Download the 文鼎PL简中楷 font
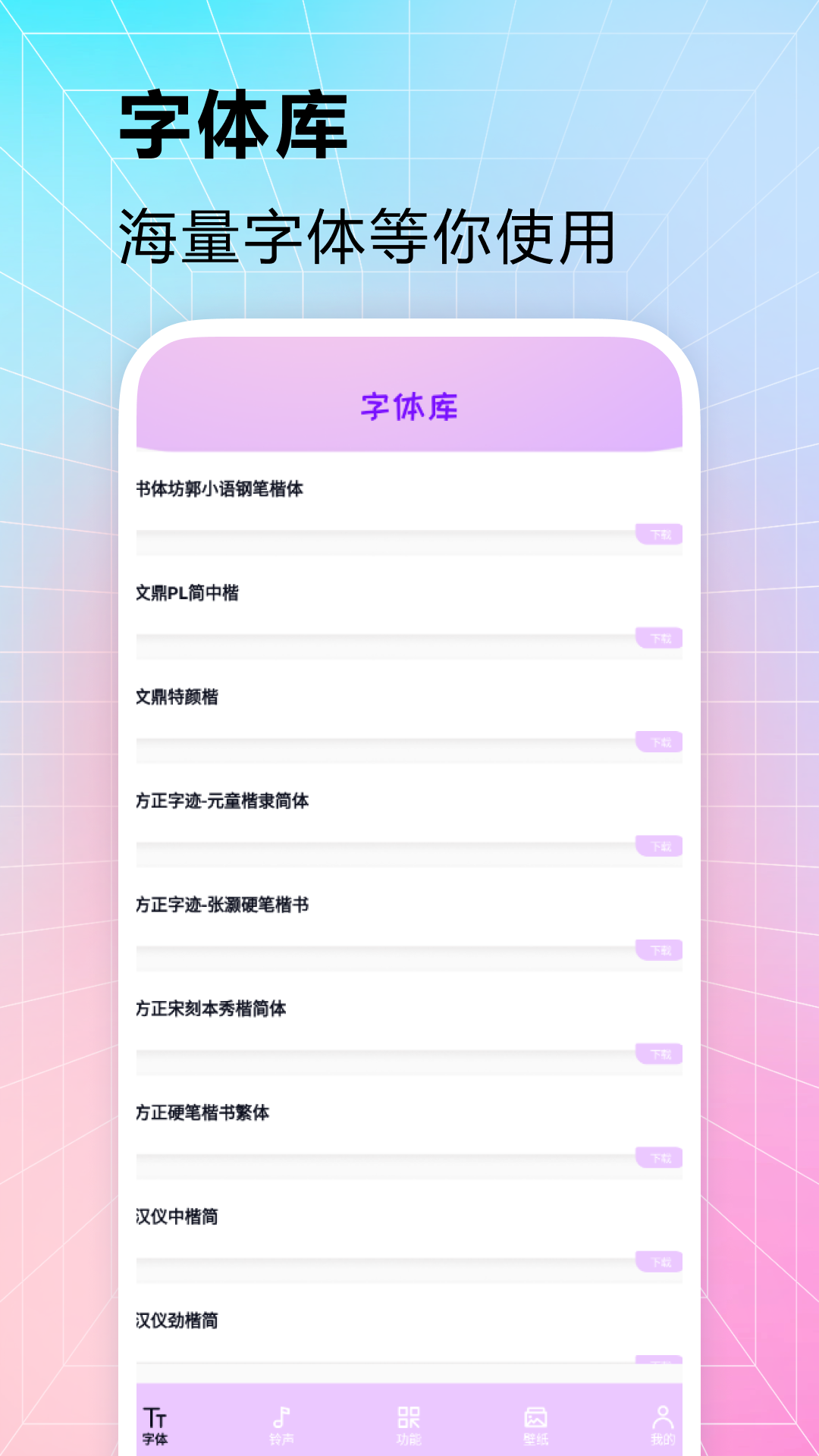The width and height of the screenshot is (819, 1456). (x=657, y=639)
